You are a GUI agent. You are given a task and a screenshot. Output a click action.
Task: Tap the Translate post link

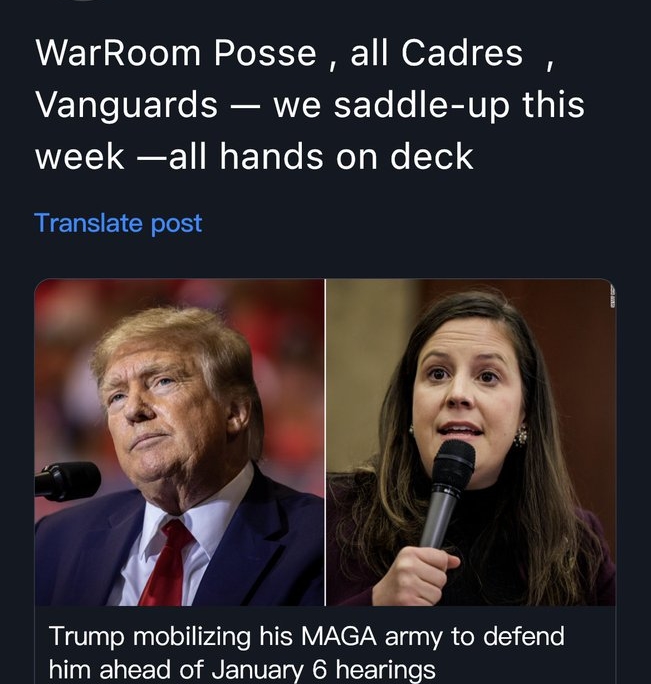pyautogui.click(x=118, y=223)
